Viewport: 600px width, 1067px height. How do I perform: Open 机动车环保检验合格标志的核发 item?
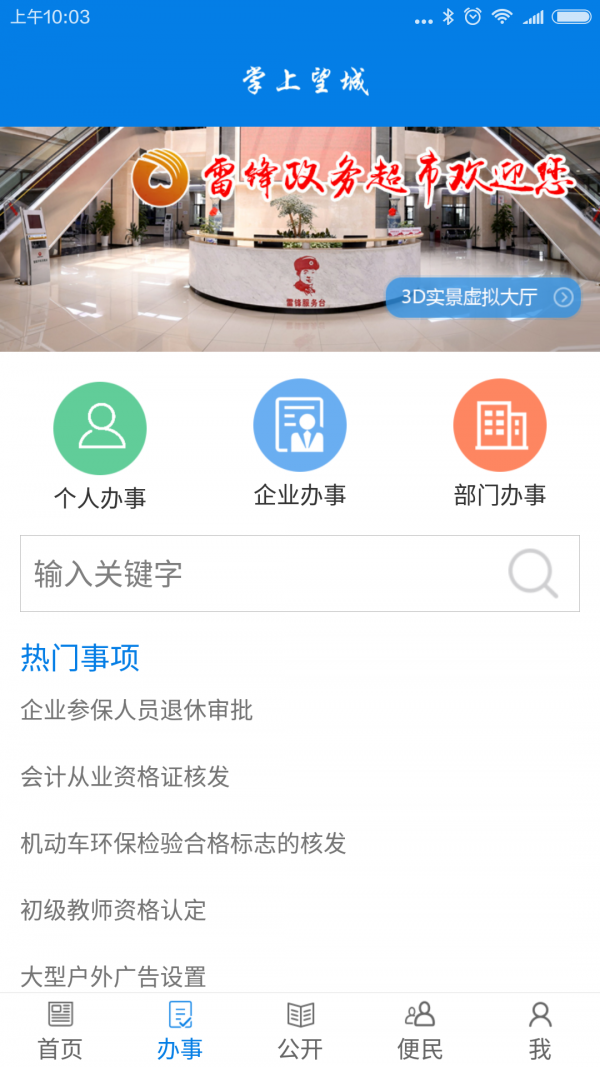pyautogui.click(x=183, y=843)
